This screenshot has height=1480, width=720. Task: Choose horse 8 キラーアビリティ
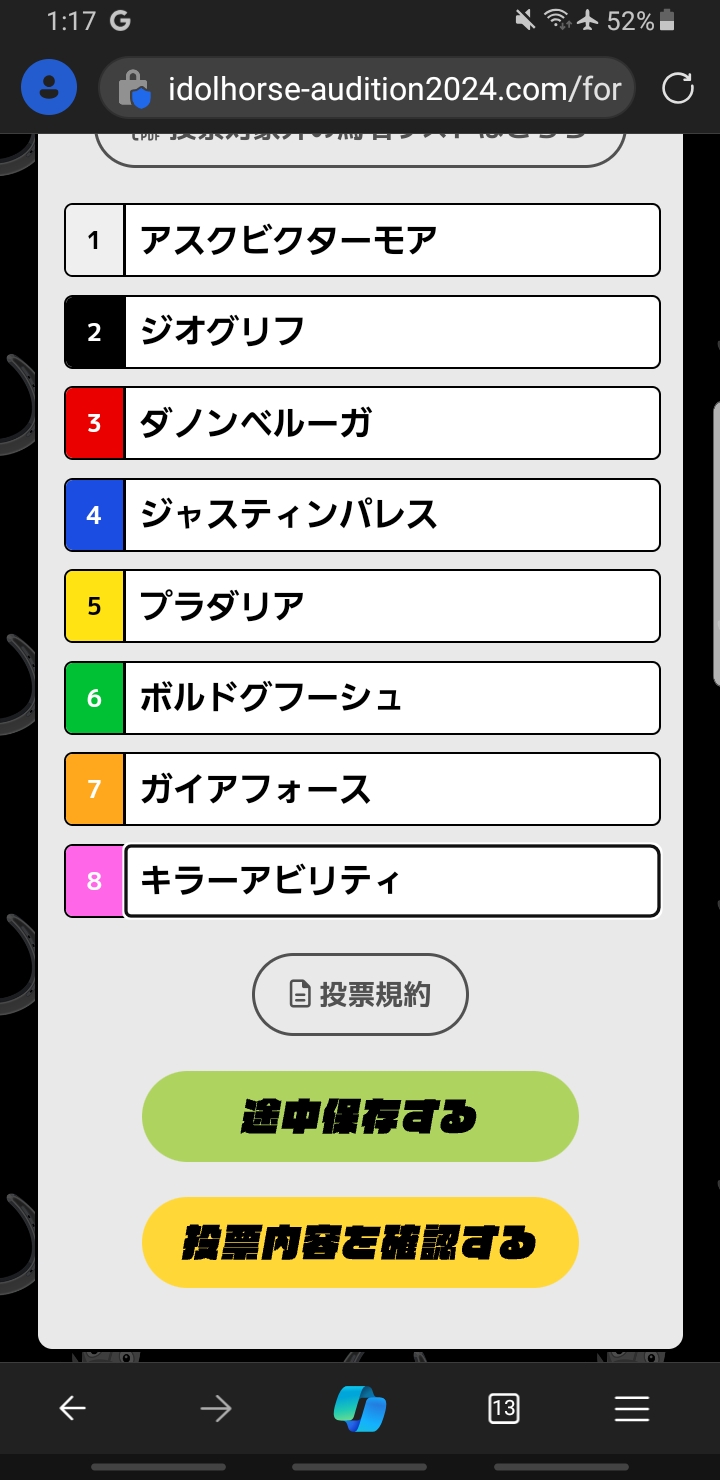point(390,881)
